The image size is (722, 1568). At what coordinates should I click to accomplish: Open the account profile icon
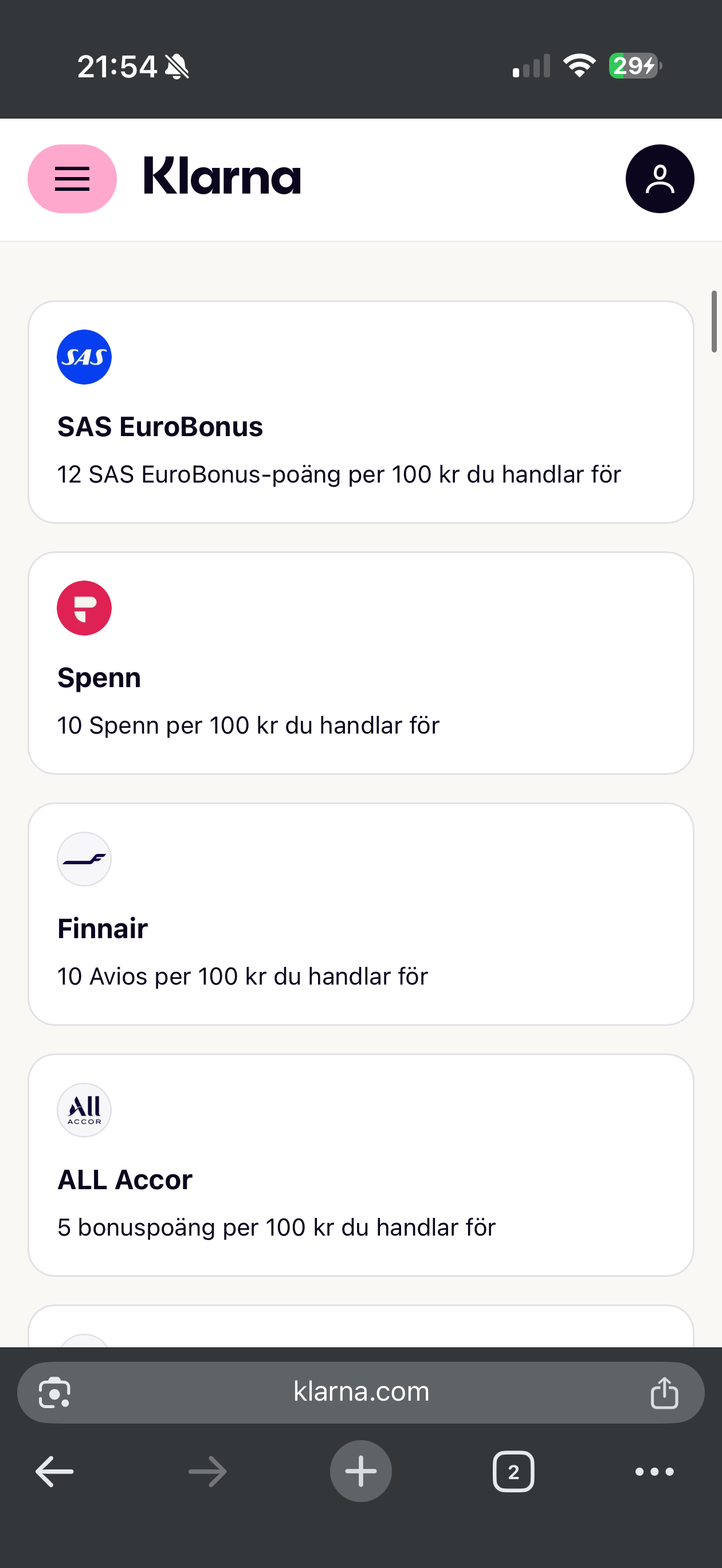(660, 178)
